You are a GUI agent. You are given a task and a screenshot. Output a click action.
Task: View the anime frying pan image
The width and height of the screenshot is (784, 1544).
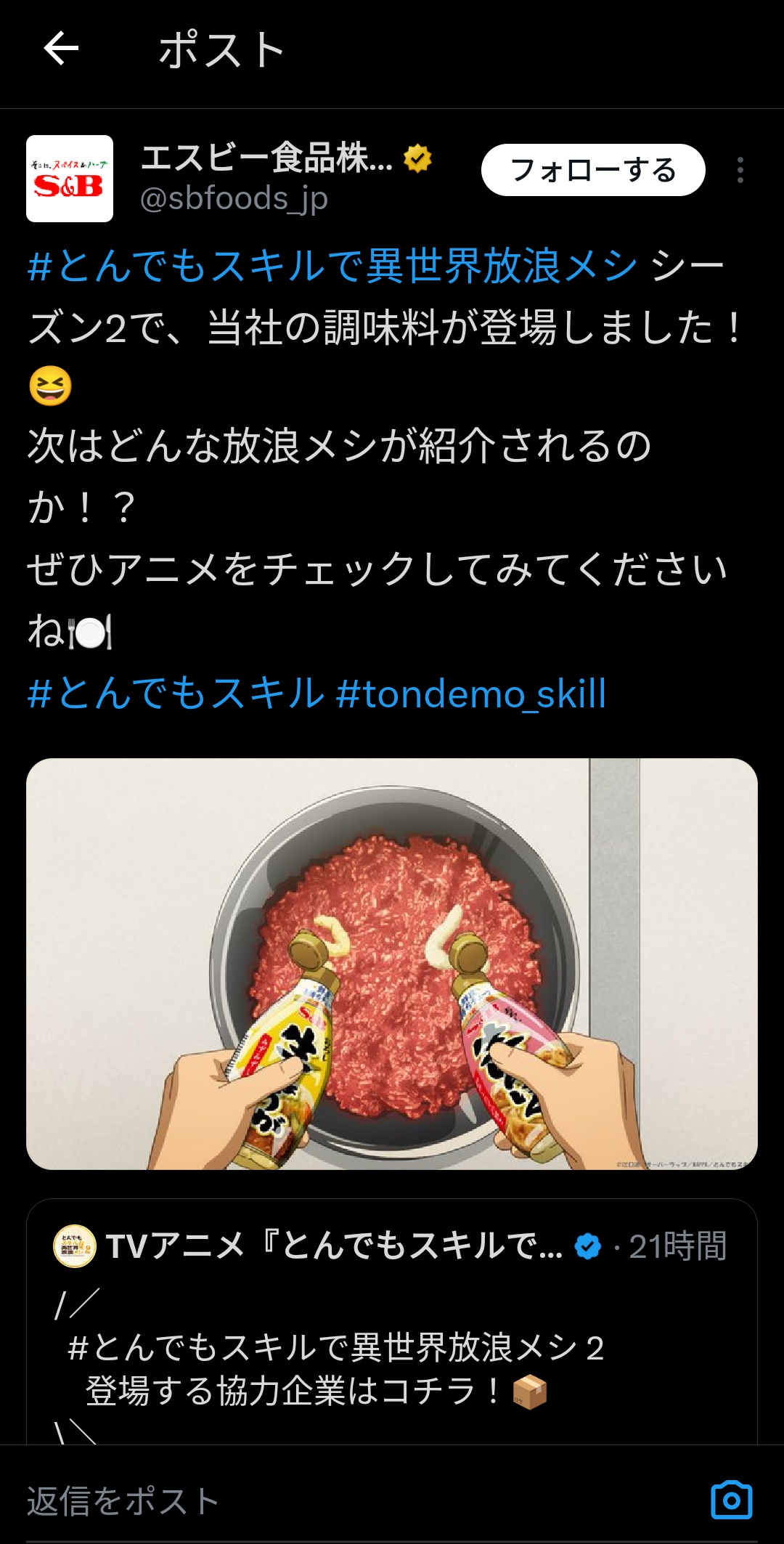point(392,964)
